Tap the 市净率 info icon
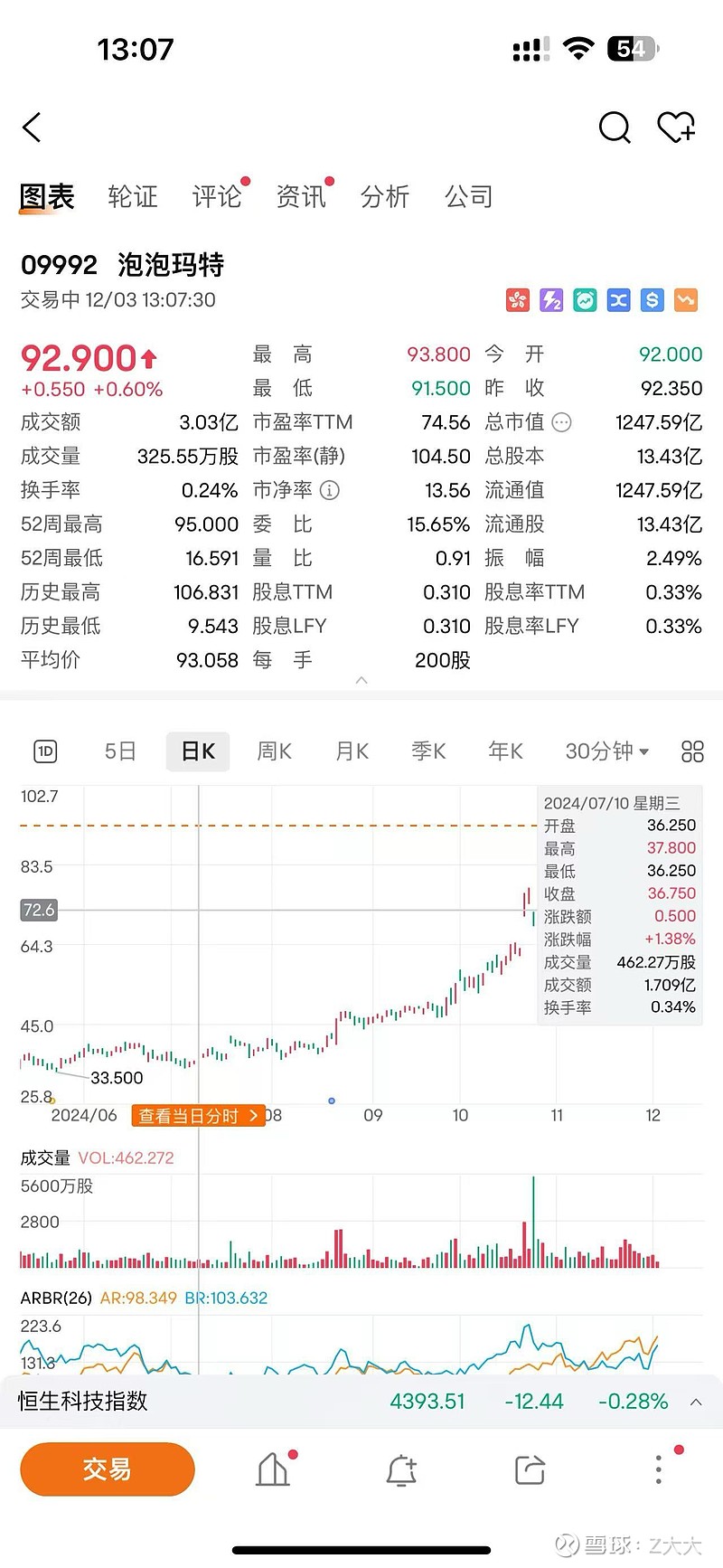 coord(330,490)
